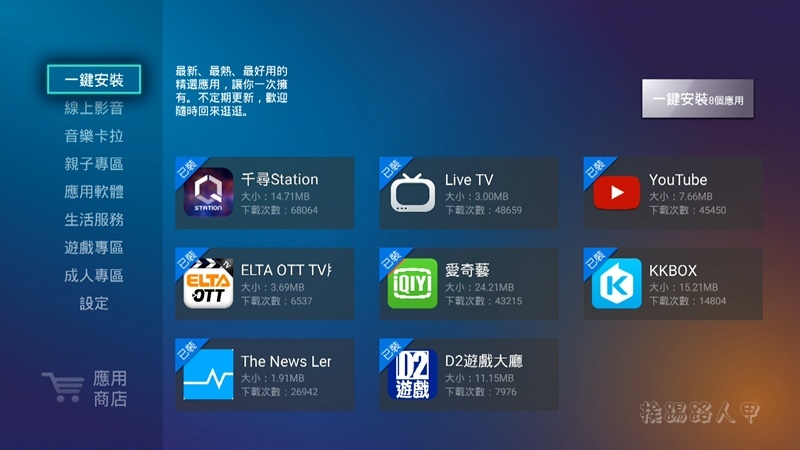Switch to 線上影音 category

(94, 108)
